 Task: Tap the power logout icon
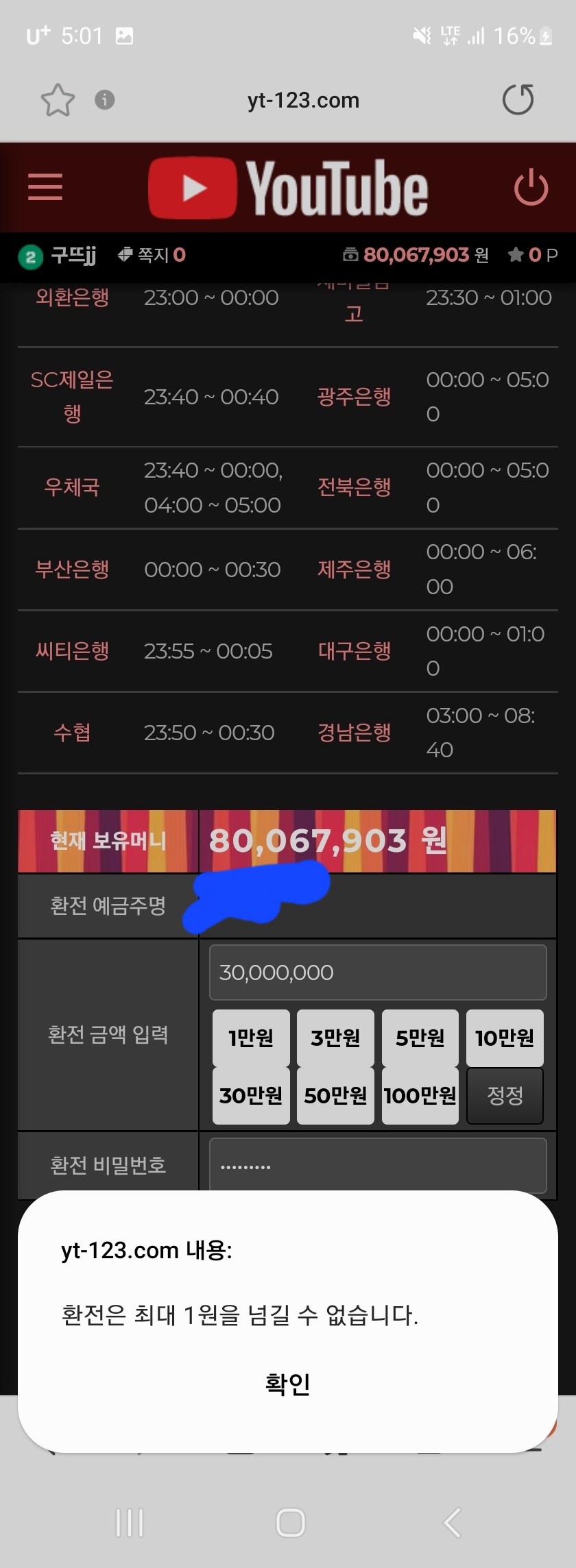[531, 188]
